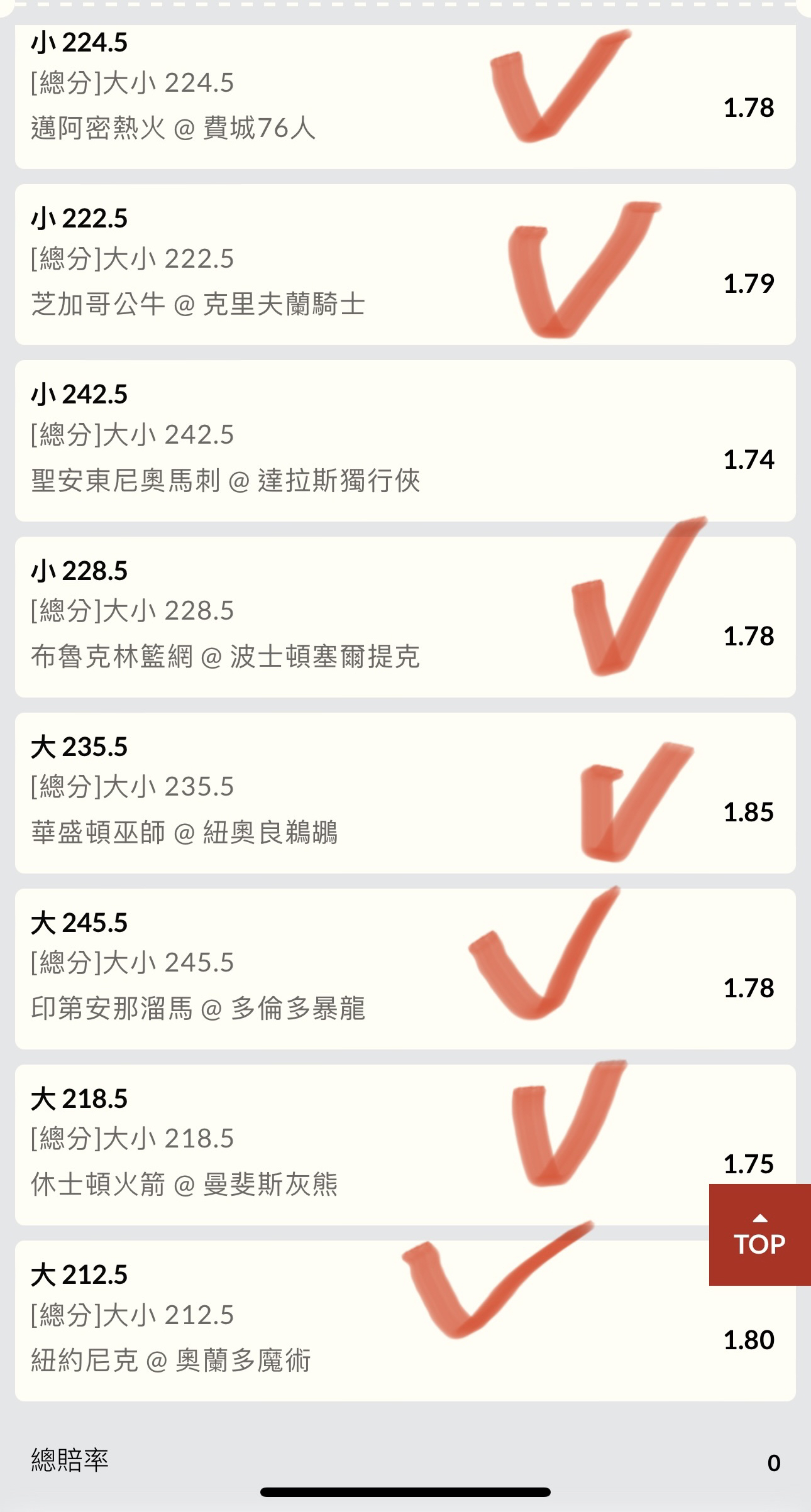View the 布魯克林籃網 @ 波士頓塞爾提克 bet

(x=405, y=617)
